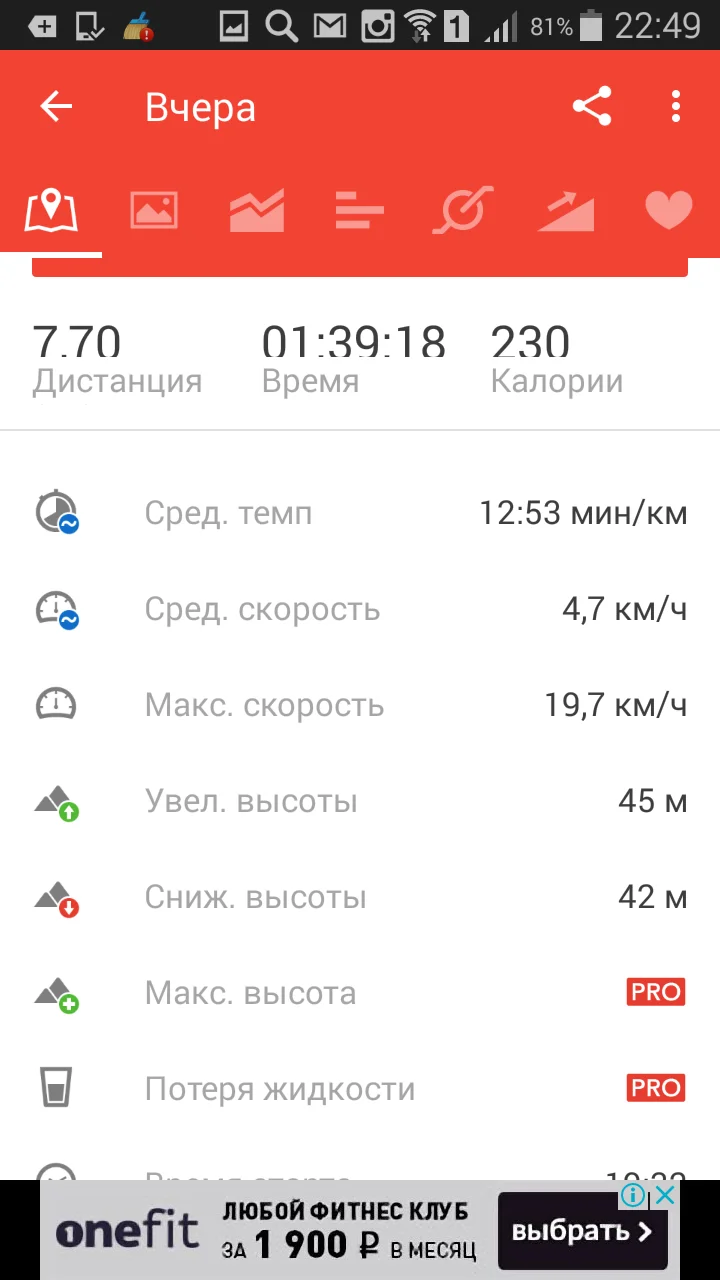Open the overflow menu
Screen dimensions: 720x1280
coord(677,107)
